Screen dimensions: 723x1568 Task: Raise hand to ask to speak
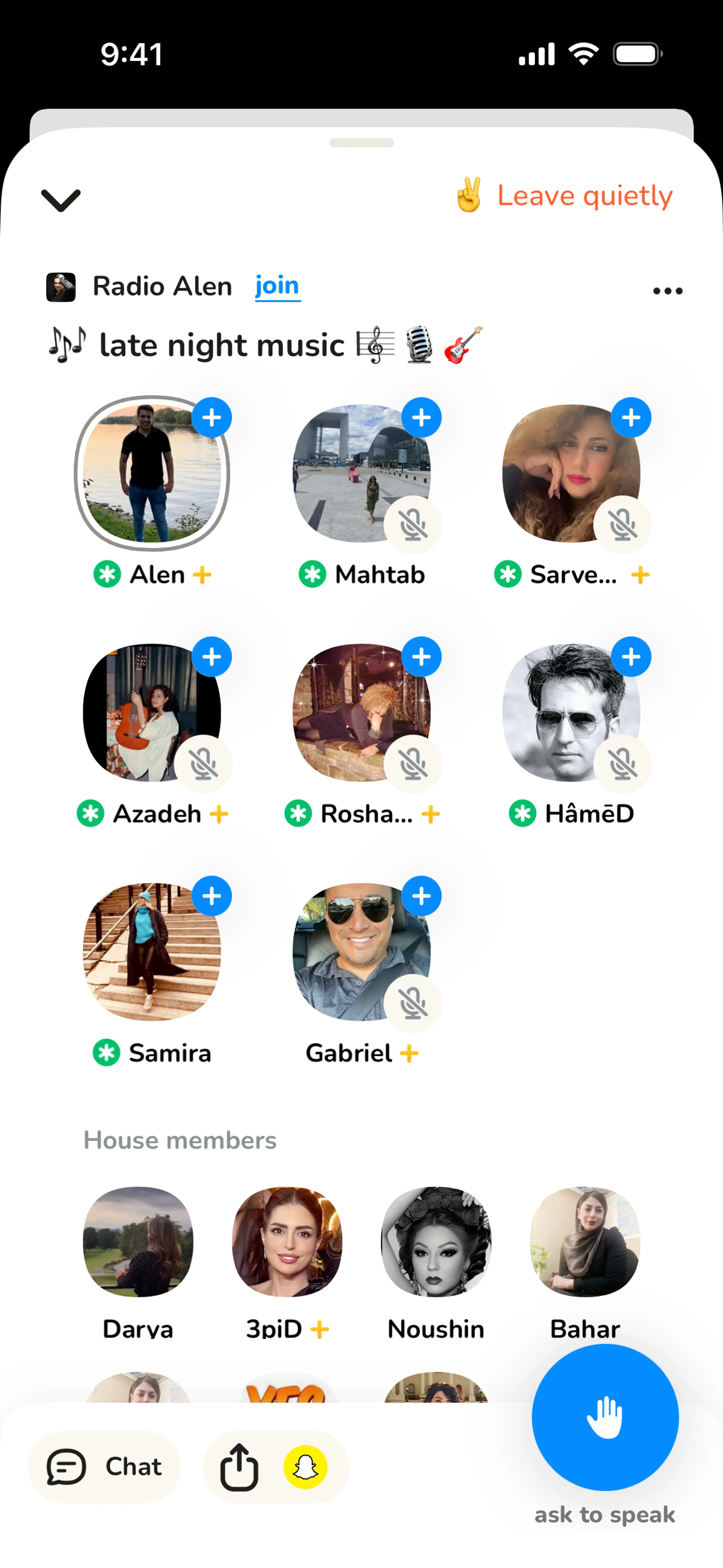[604, 1417]
